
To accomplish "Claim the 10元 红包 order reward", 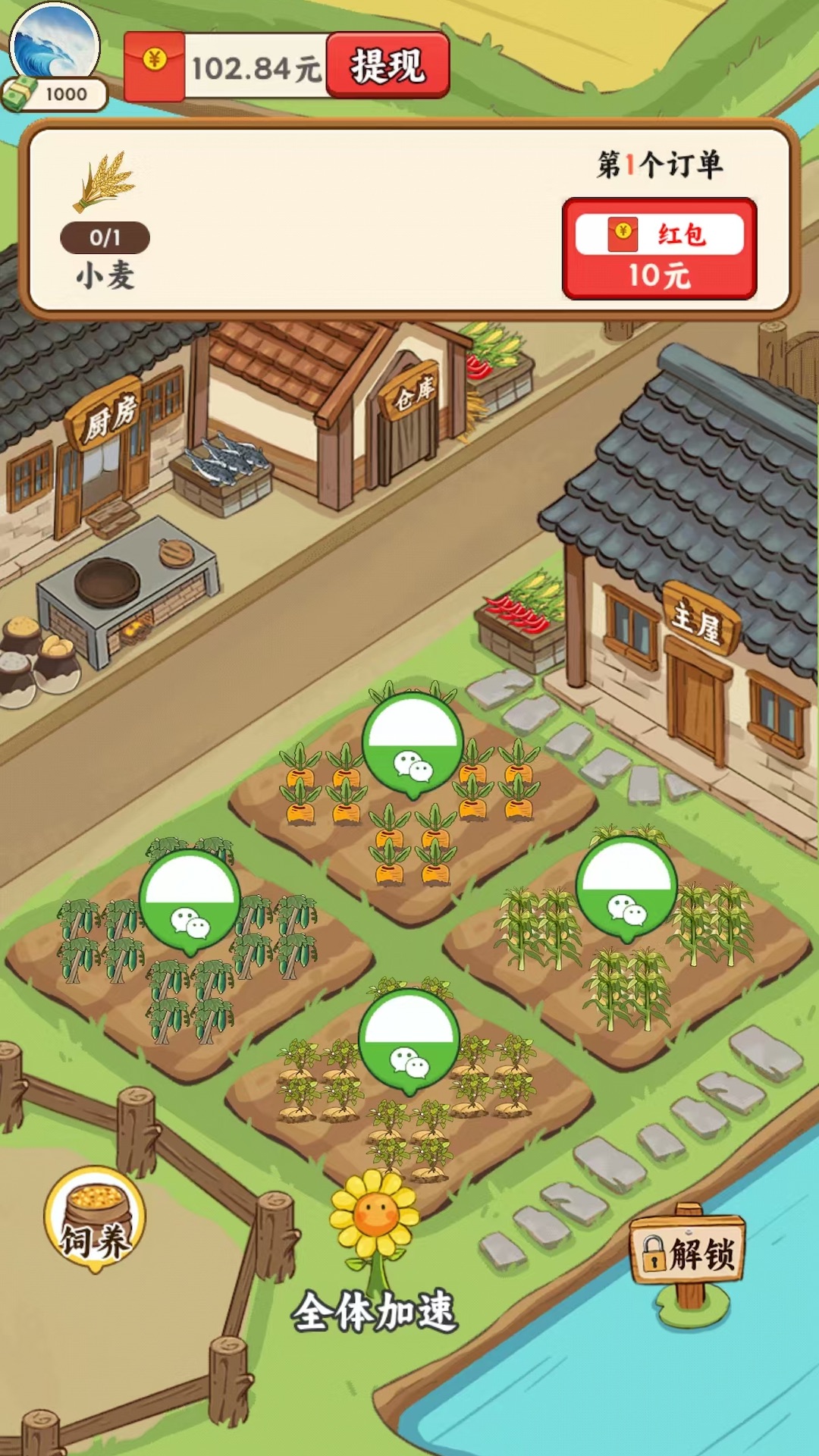I will click(659, 249).
